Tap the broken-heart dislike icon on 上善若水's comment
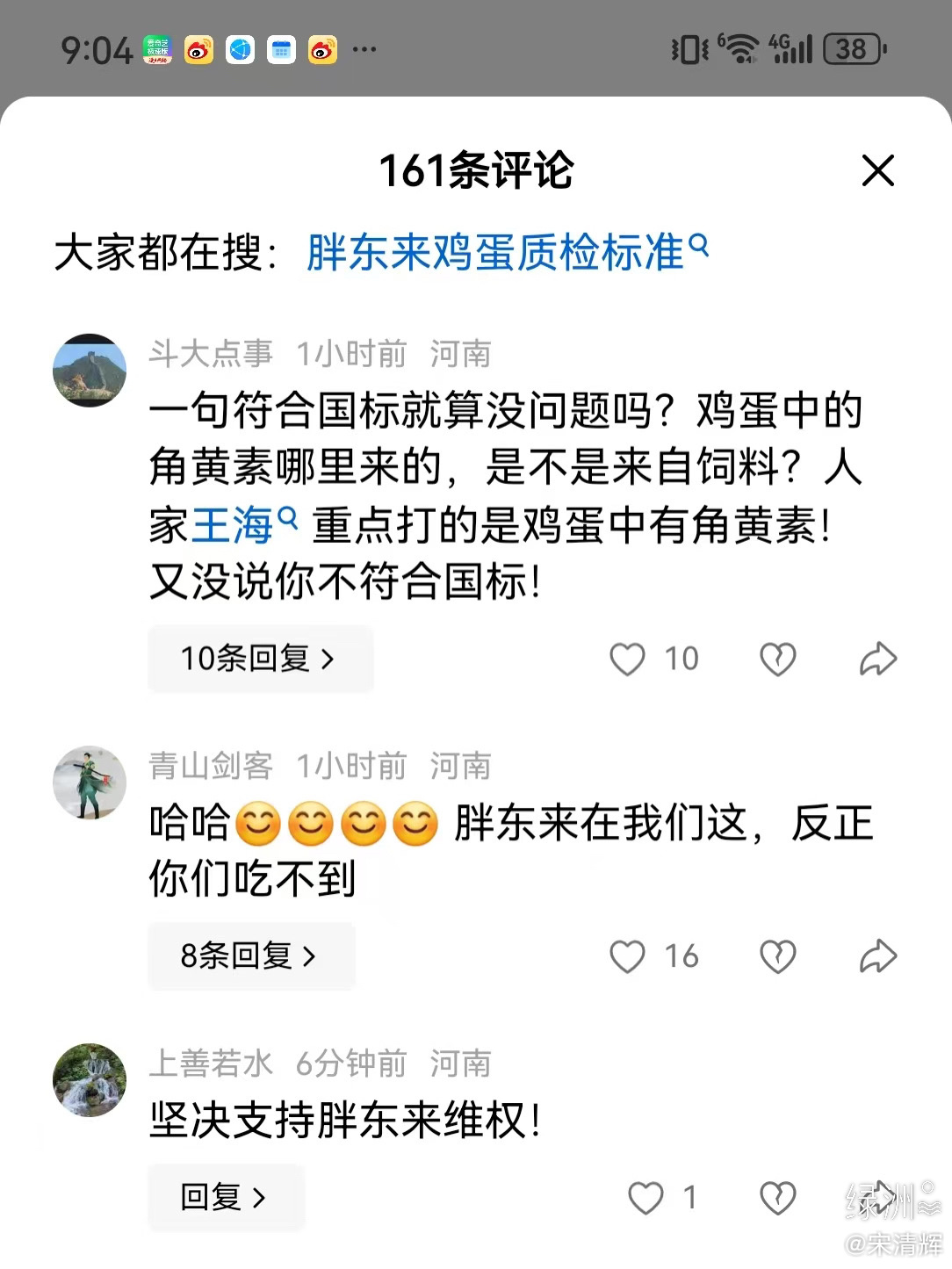 pyautogui.click(x=776, y=1197)
